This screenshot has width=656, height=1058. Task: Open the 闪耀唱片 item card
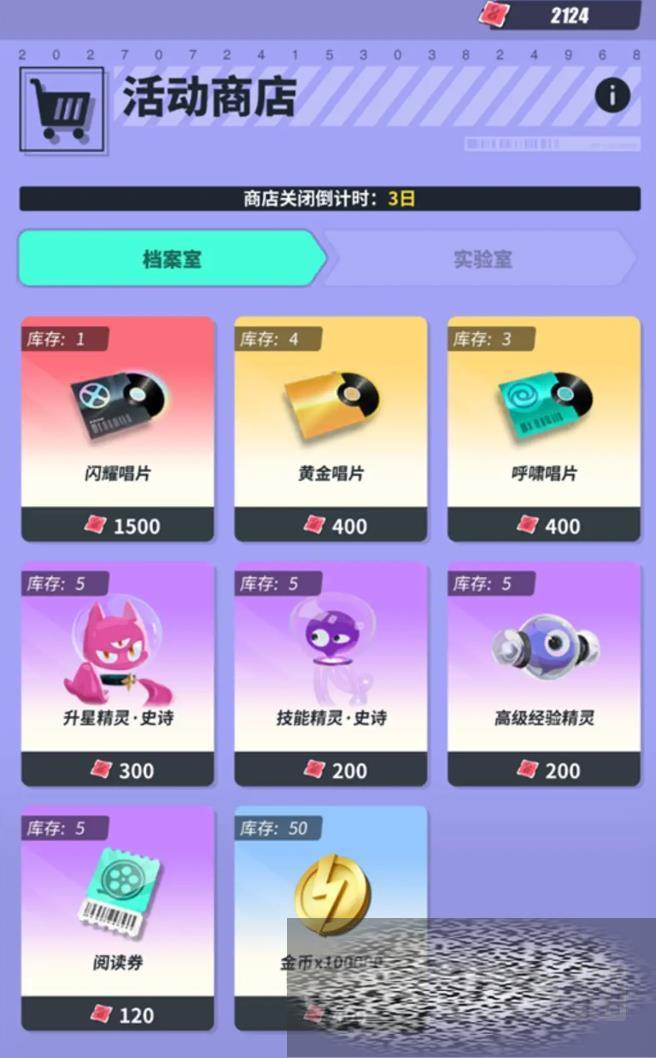pyautogui.click(x=118, y=428)
